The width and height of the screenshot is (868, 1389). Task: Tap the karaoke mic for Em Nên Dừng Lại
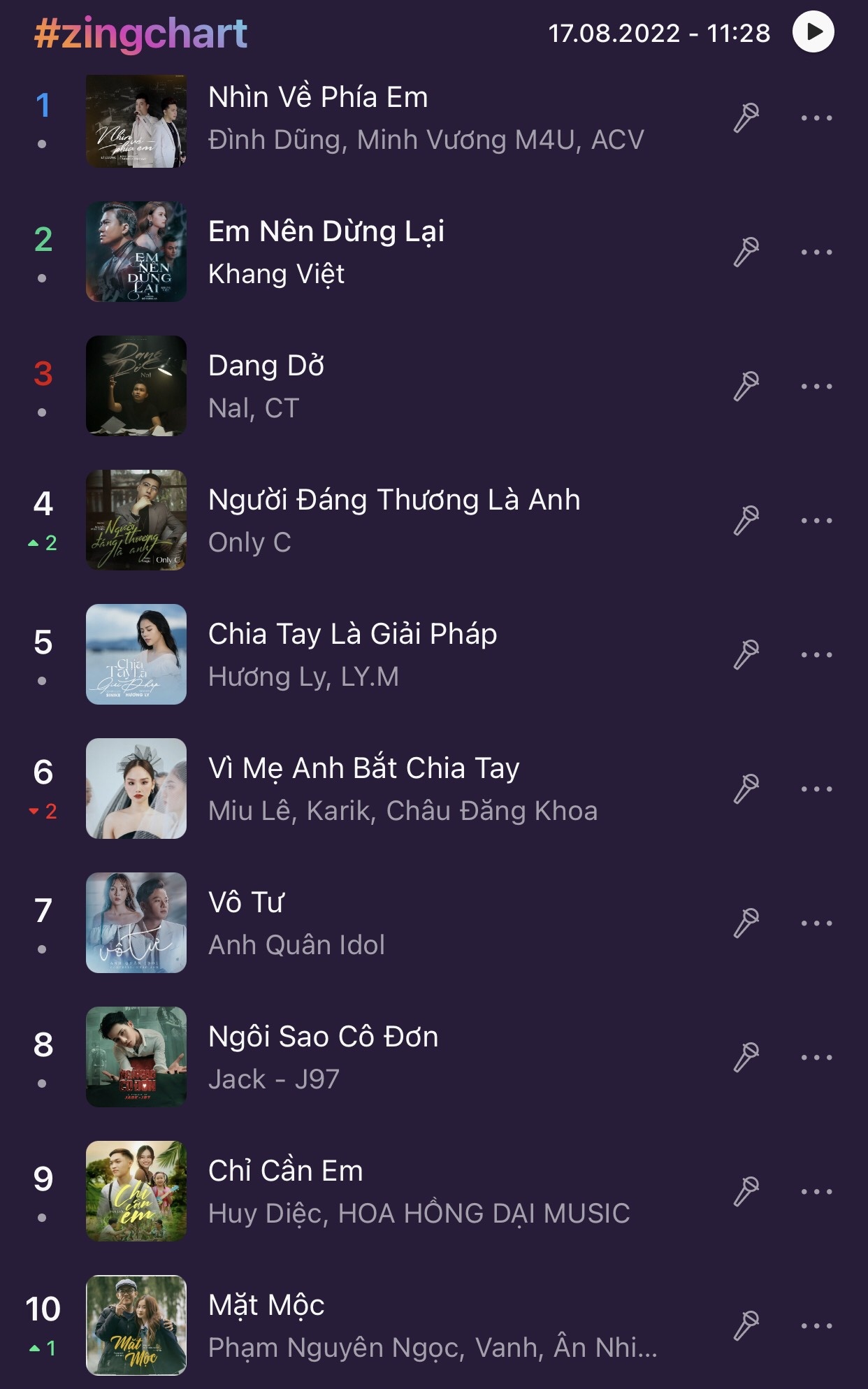pyautogui.click(x=746, y=252)
